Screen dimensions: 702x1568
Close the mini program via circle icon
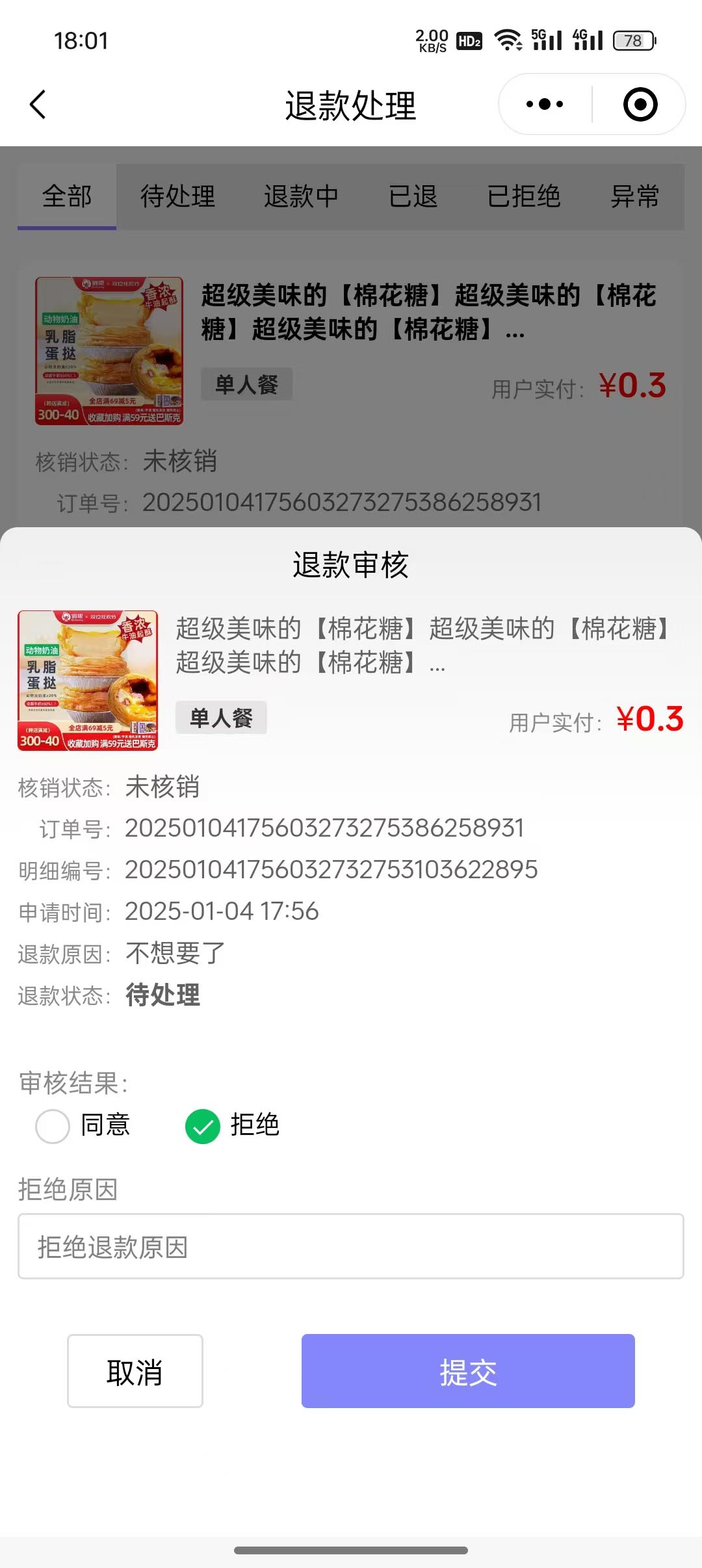[x=640, y=105]
